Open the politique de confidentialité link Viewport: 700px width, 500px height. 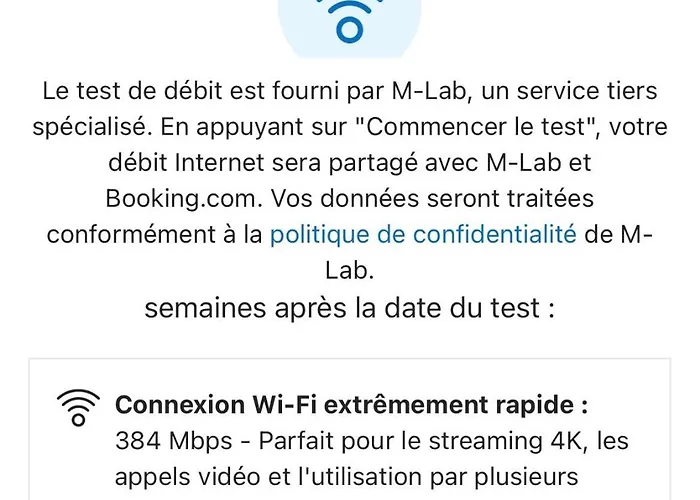423,235
